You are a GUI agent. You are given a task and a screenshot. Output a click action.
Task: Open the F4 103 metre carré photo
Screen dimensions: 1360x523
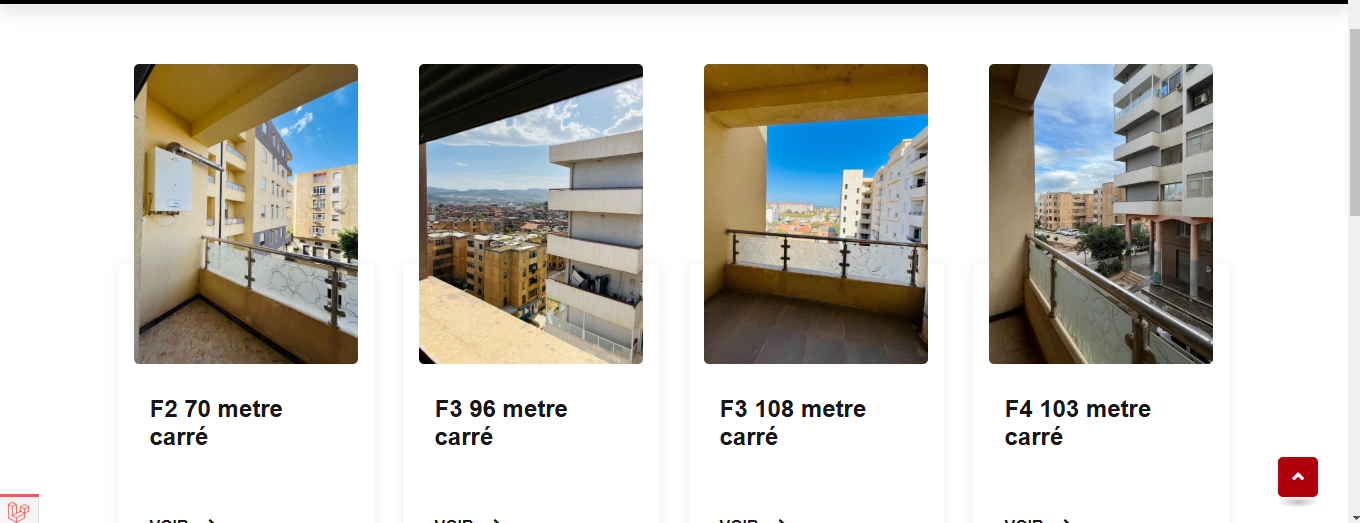coord(1101,214)
